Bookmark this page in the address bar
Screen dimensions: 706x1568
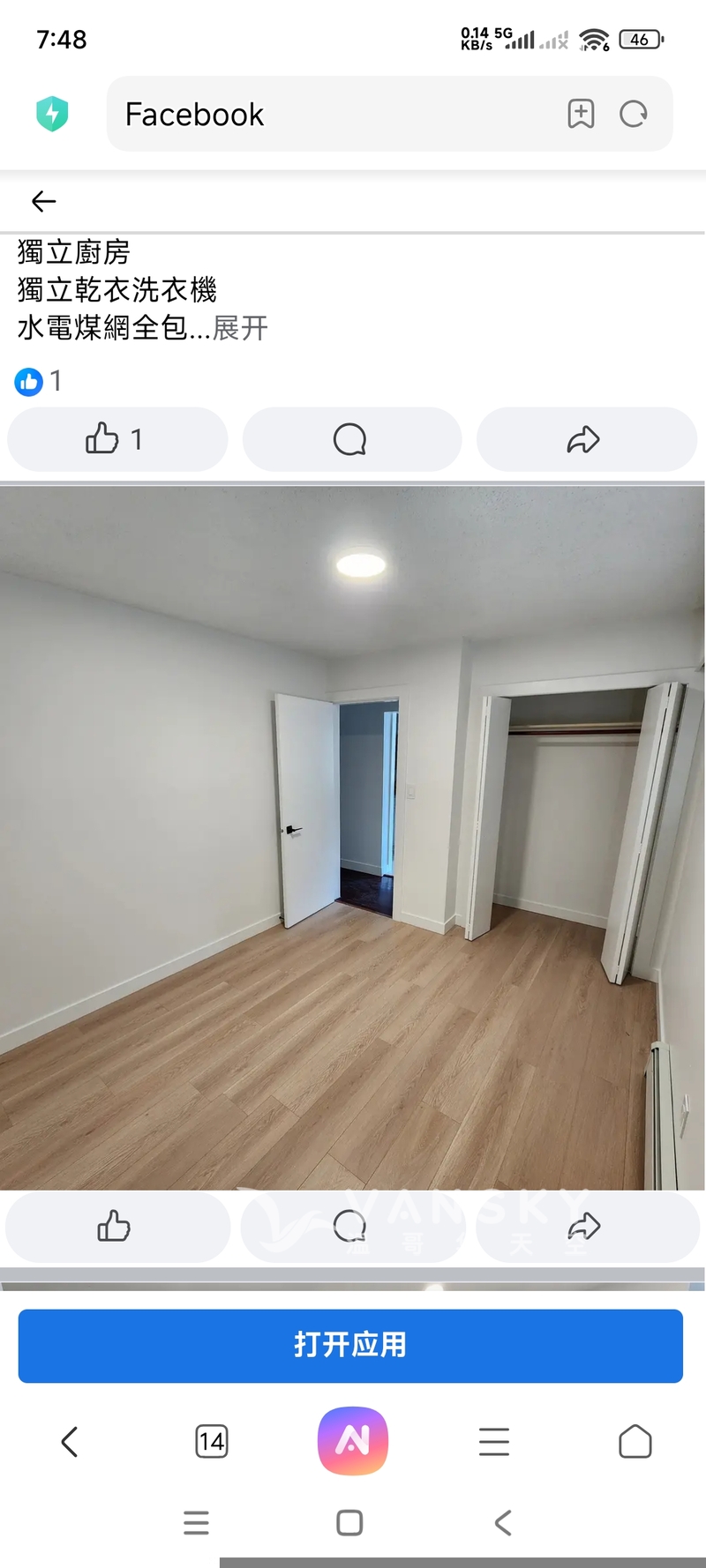tap(581, 114)
